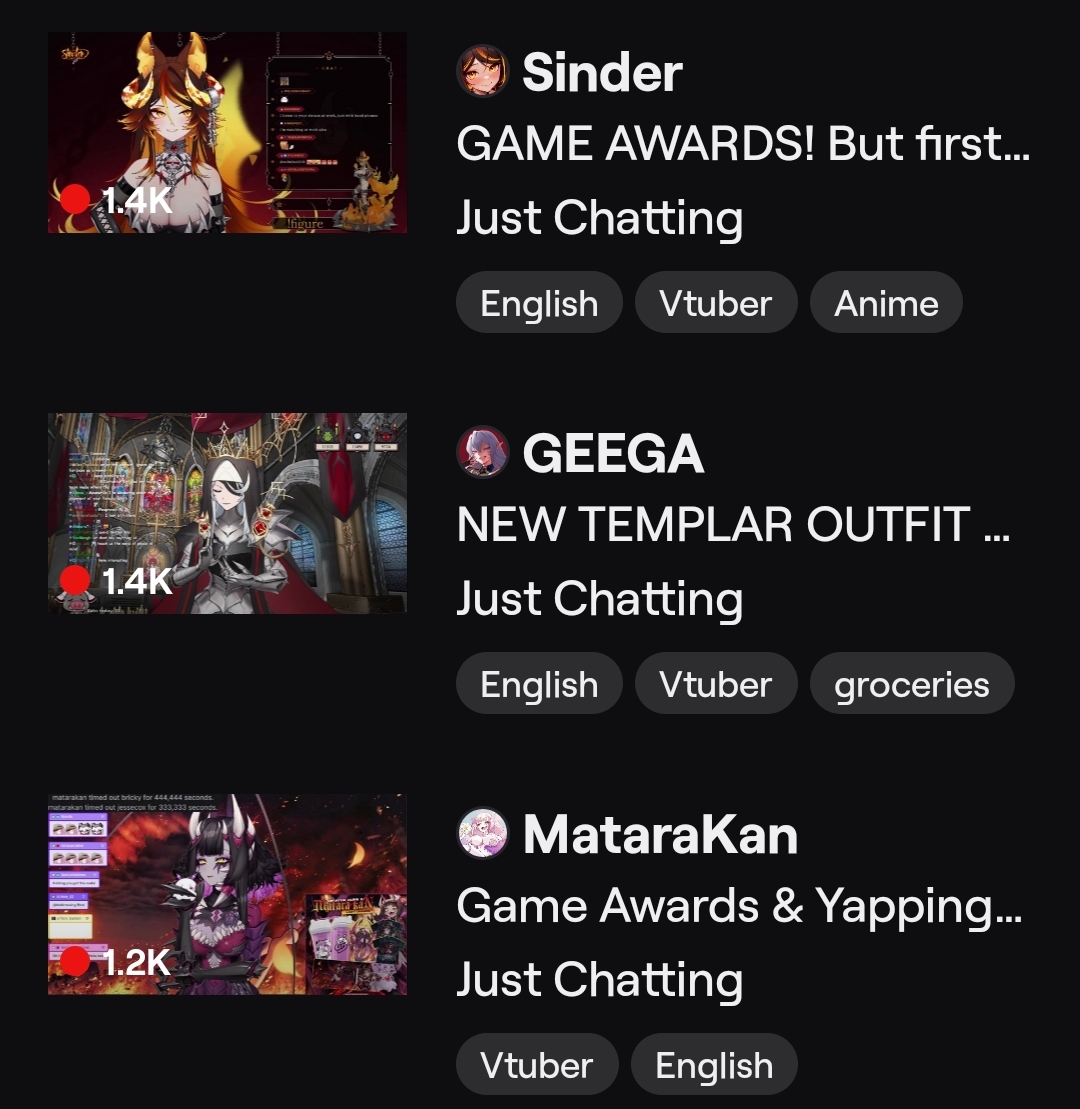Viewport: 1080px width, 1109px height.
Task: View MataraKan's channel name link
Action: coord(660,835)
